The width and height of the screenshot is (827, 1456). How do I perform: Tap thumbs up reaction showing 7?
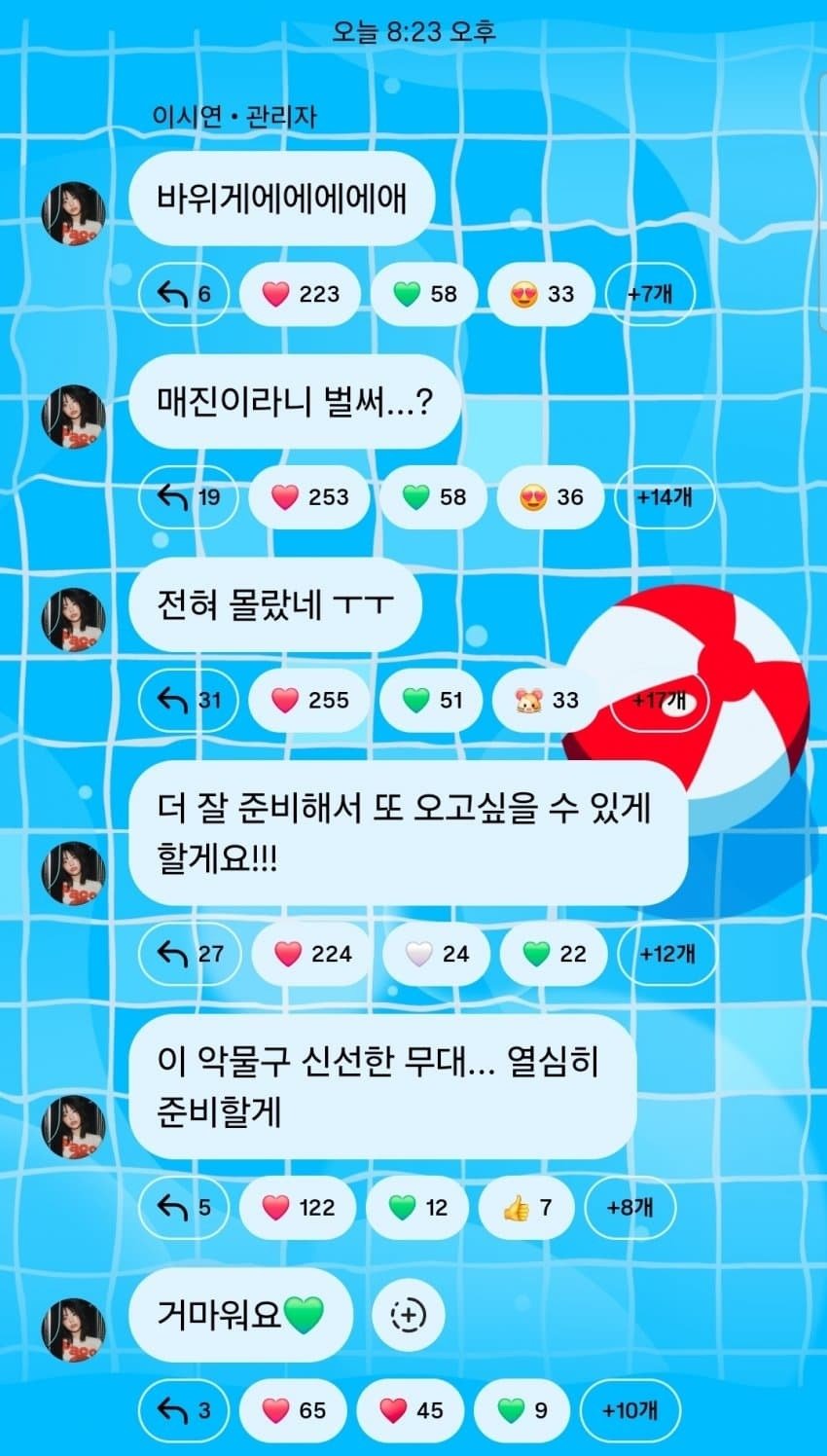(526, 1208)
